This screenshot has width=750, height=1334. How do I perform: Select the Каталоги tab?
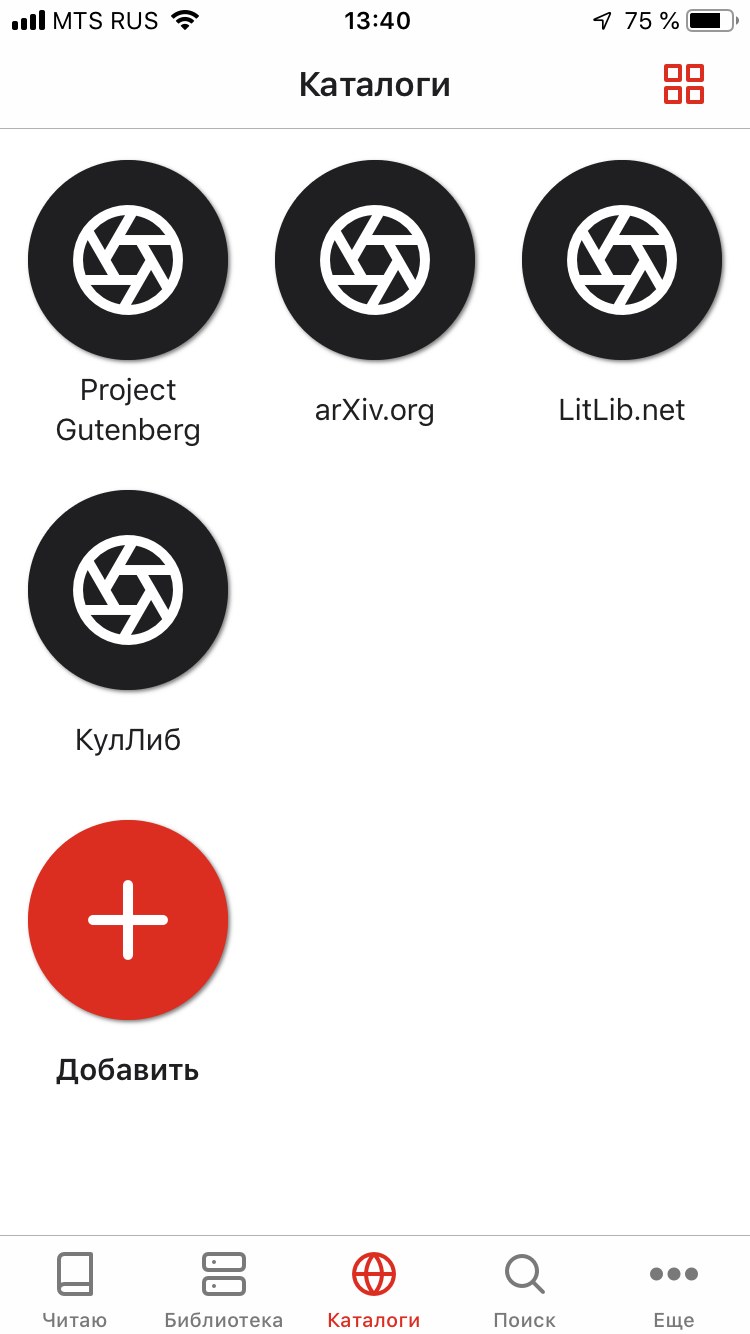click(x=374, y=1290)
